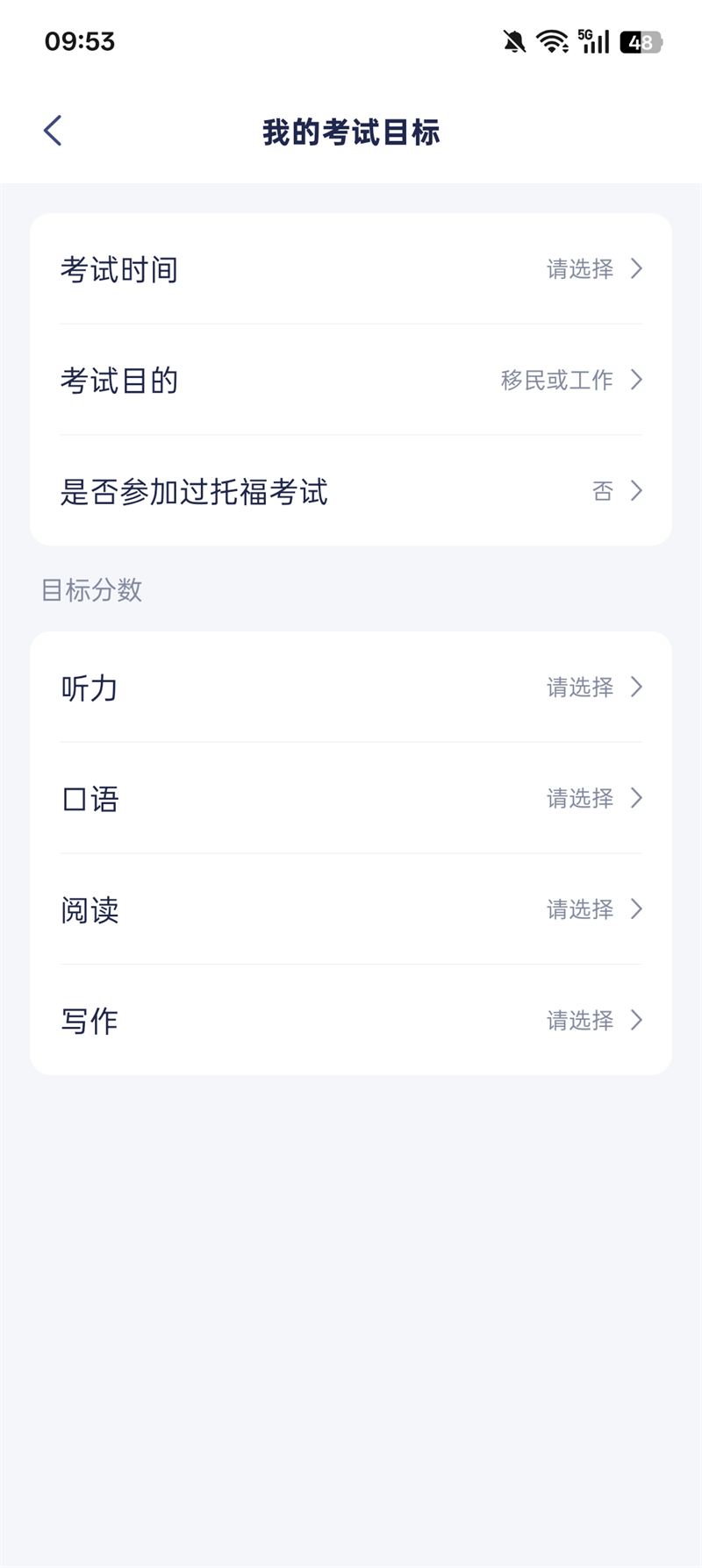Click the Wi-Fi icon in status bar
Viewport: 702px width, 1568px height.
pos(550,41)
